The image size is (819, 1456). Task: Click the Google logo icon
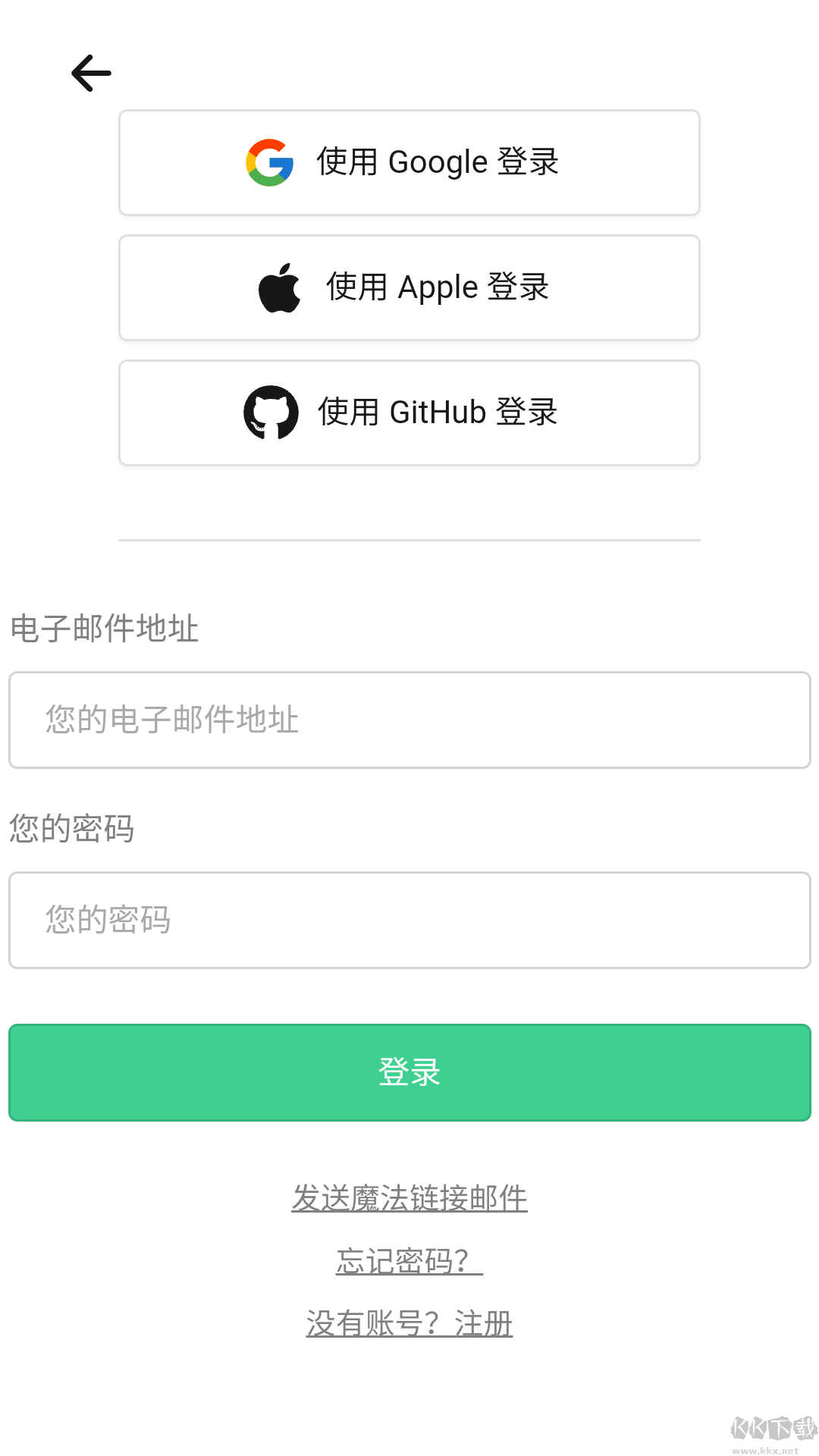point(269,162)
